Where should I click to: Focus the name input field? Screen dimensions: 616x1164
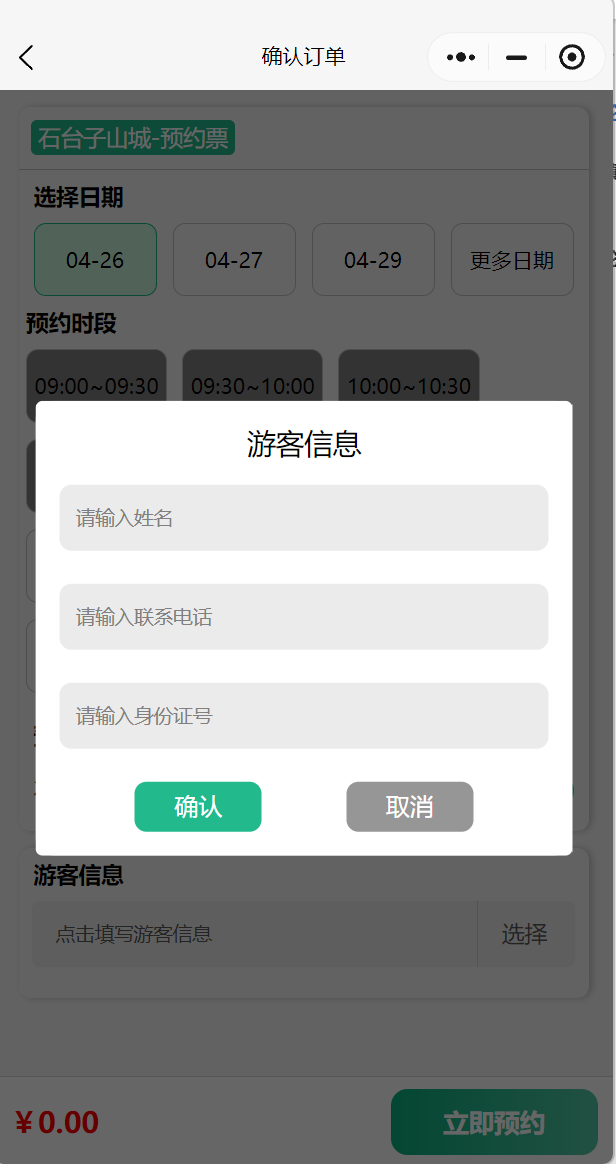303,518
